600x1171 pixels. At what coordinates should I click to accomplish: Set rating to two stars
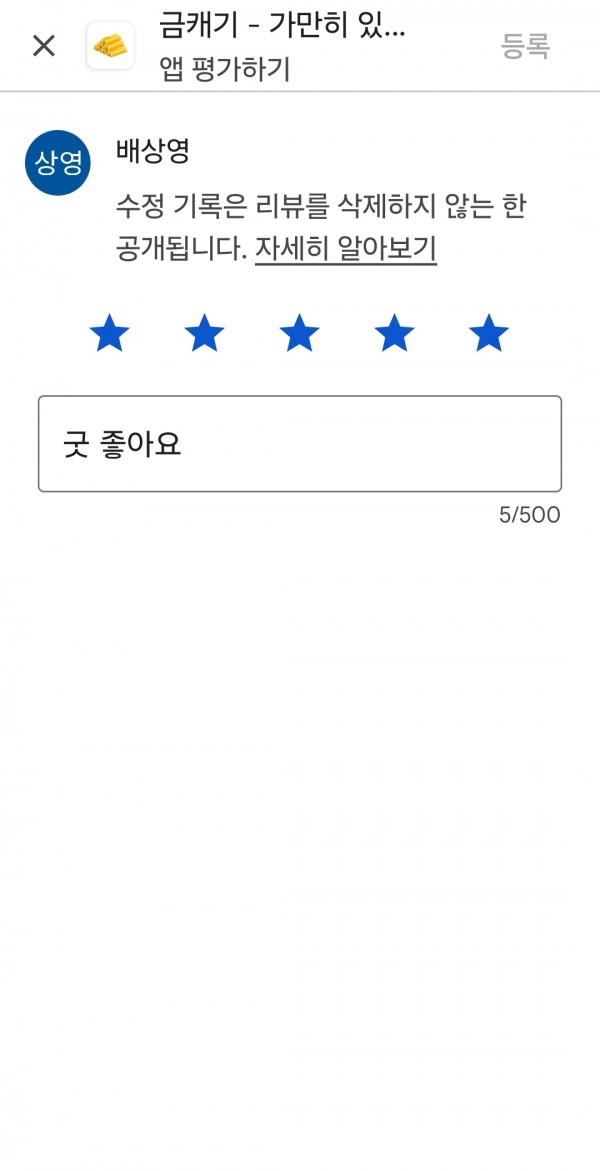[204, 333]
